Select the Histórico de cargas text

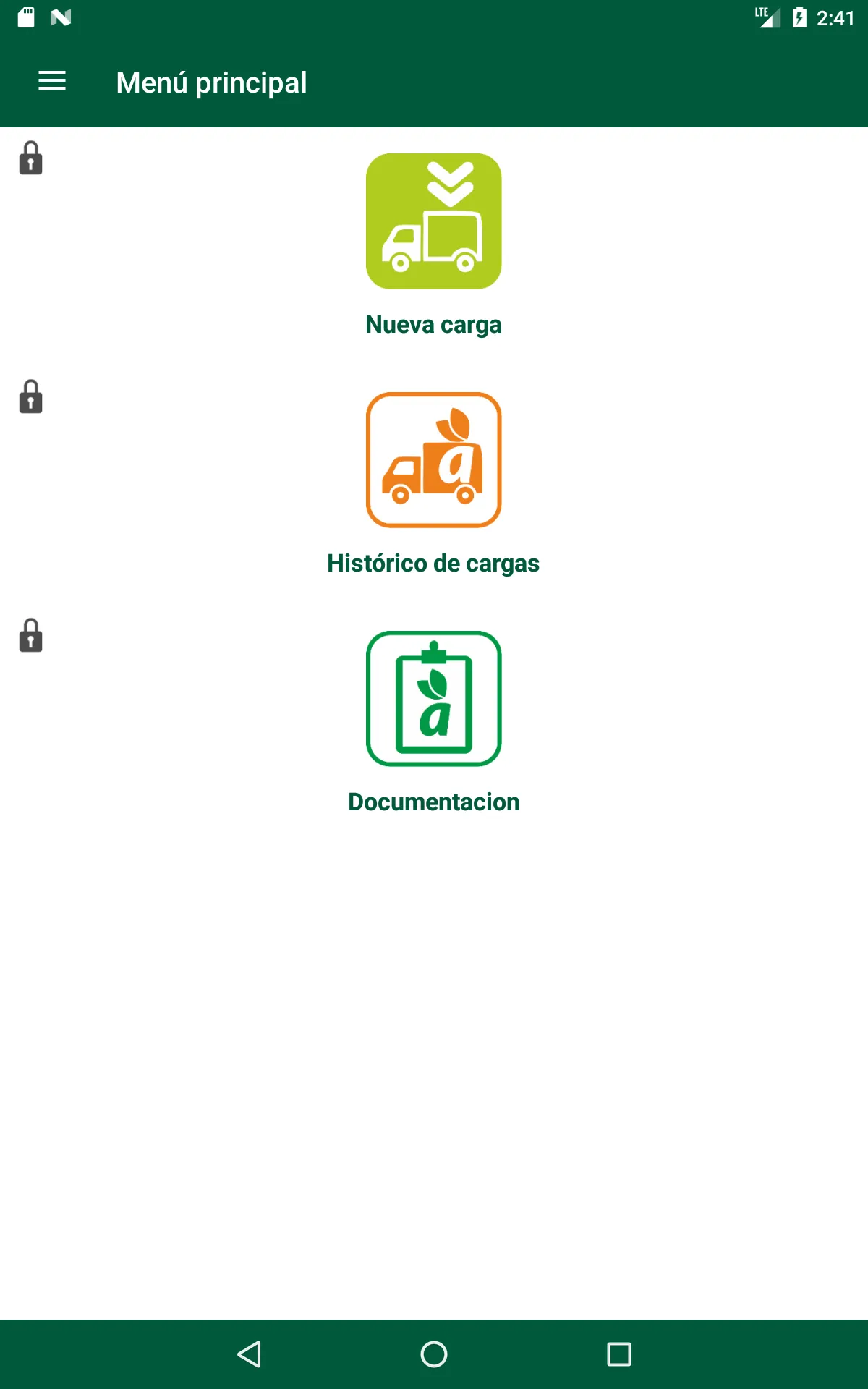434,564
